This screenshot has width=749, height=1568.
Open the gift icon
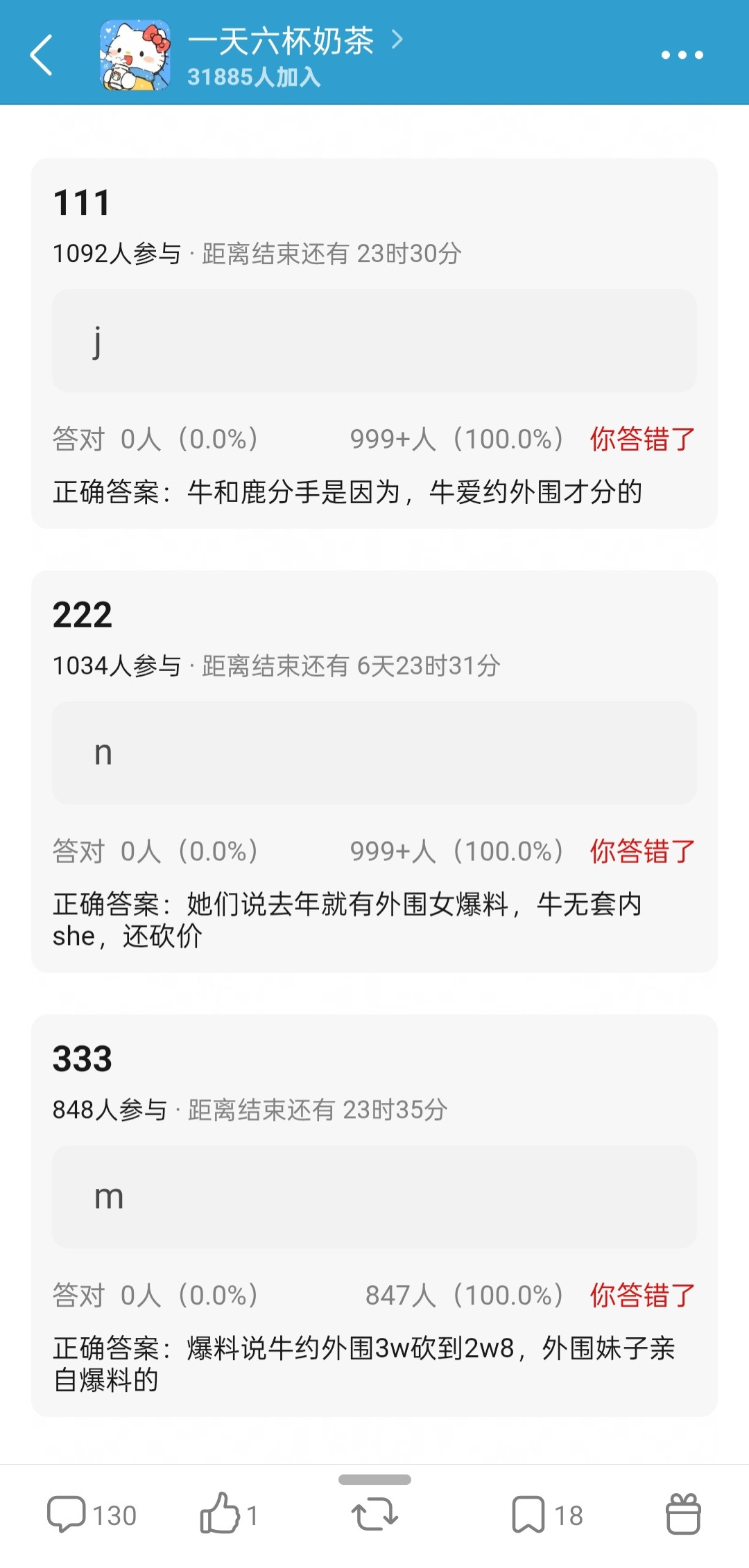683,1514
